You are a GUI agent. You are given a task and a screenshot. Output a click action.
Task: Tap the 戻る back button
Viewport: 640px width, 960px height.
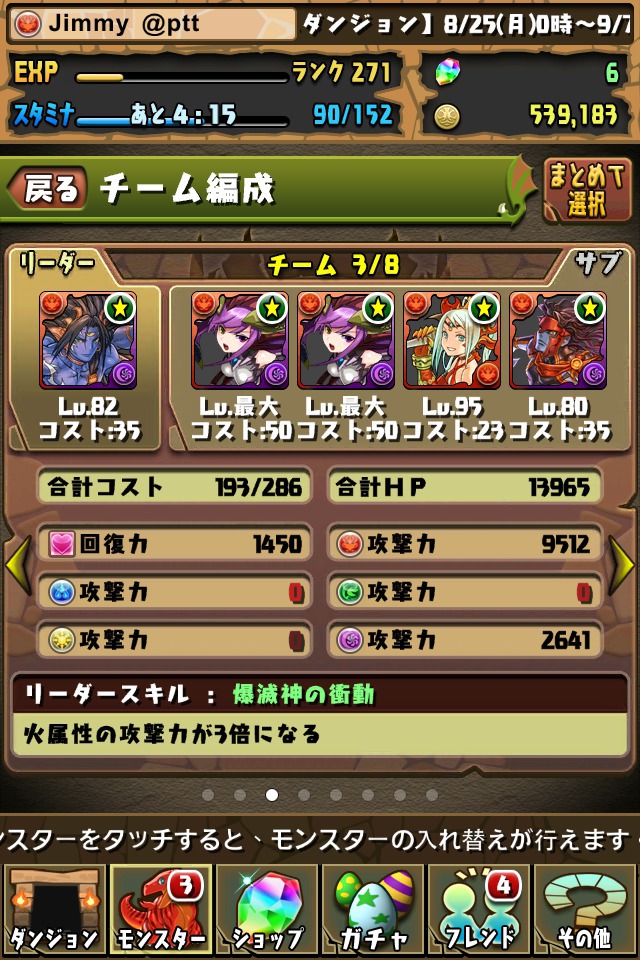[48, 189]
